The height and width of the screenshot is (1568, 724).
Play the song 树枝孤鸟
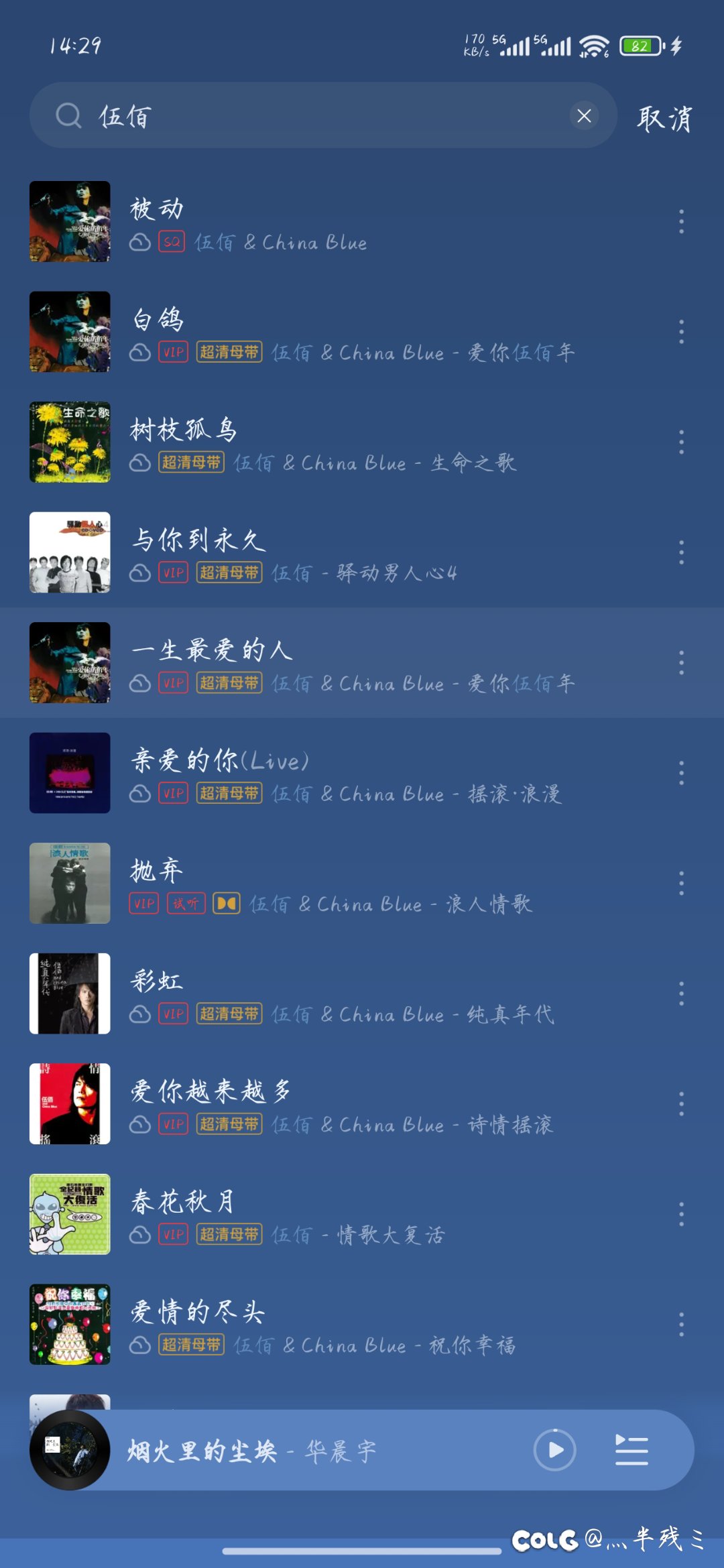coord(335,442)
